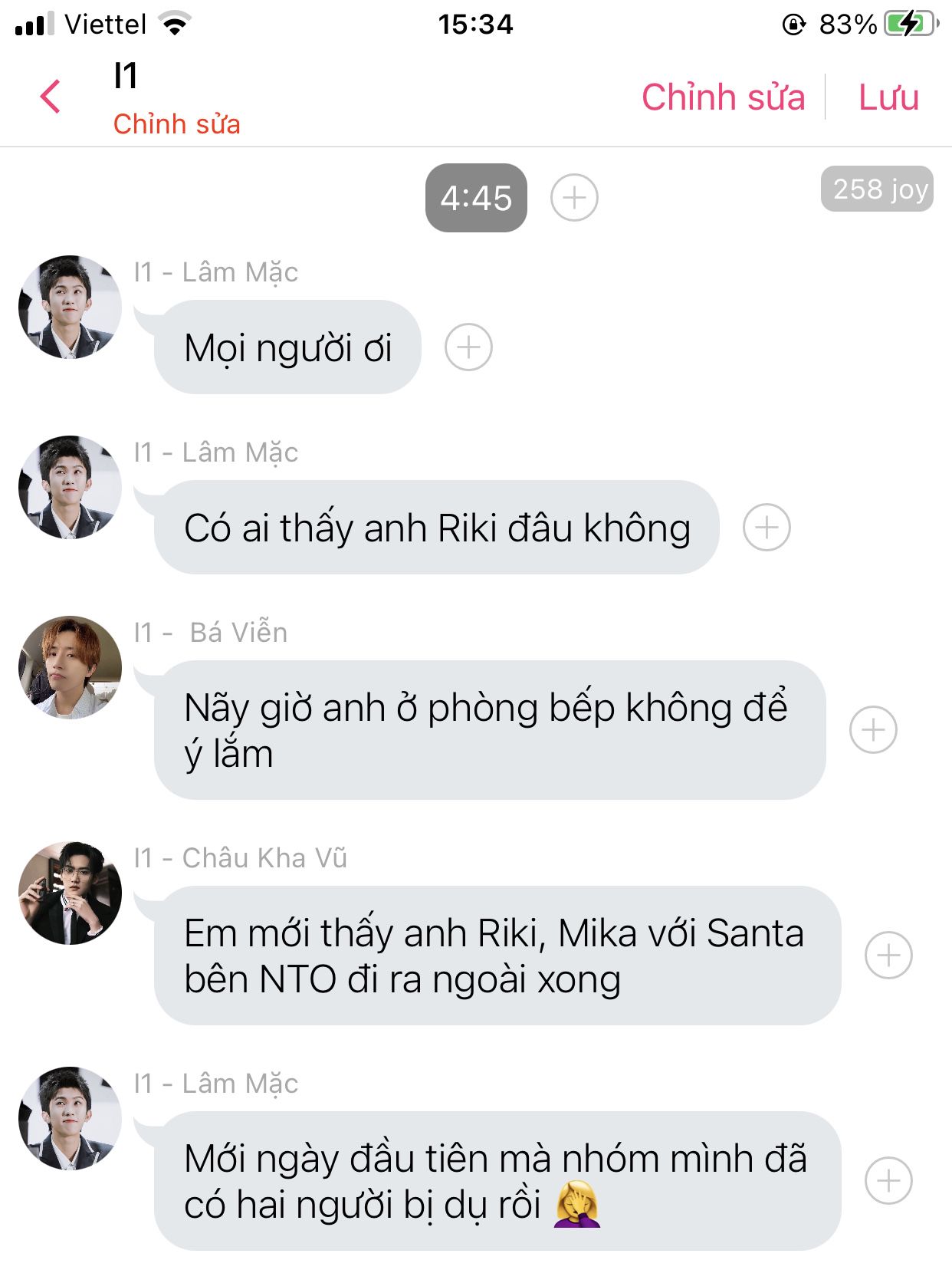
Task: Tap the plus beside Bá Viễn's message
Action: [x=873, y=729]
